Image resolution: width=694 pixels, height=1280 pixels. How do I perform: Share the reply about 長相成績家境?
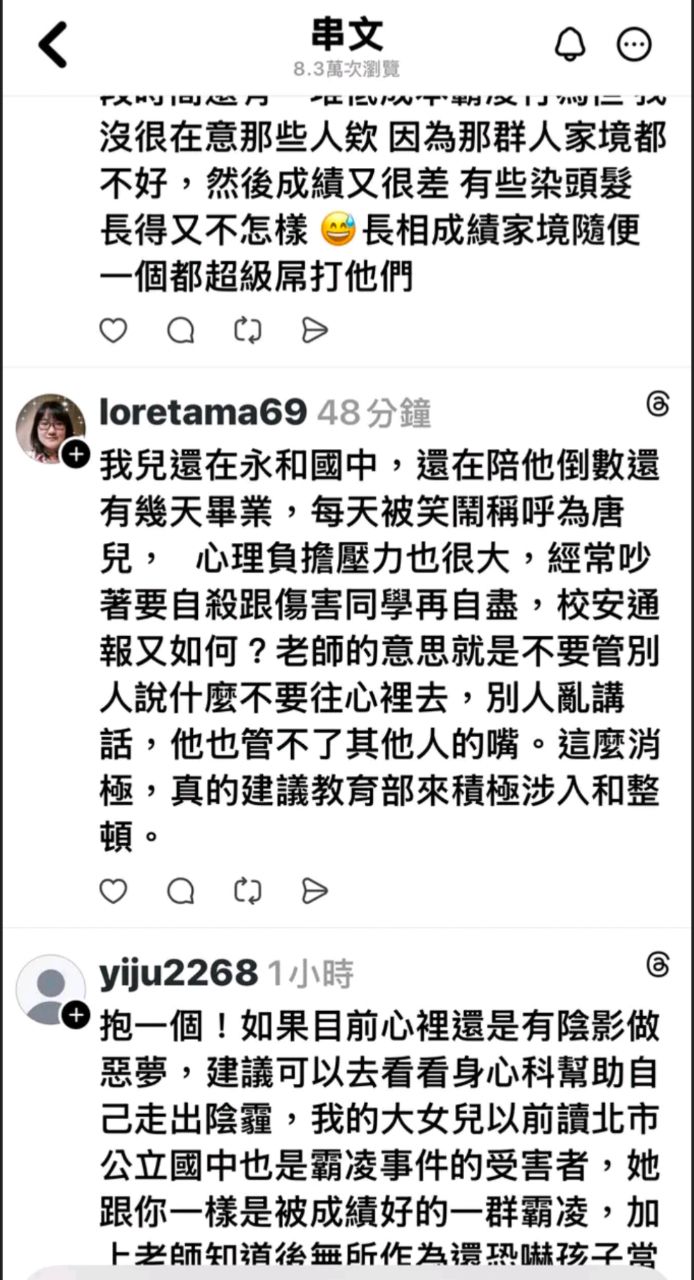coord(315,330)
